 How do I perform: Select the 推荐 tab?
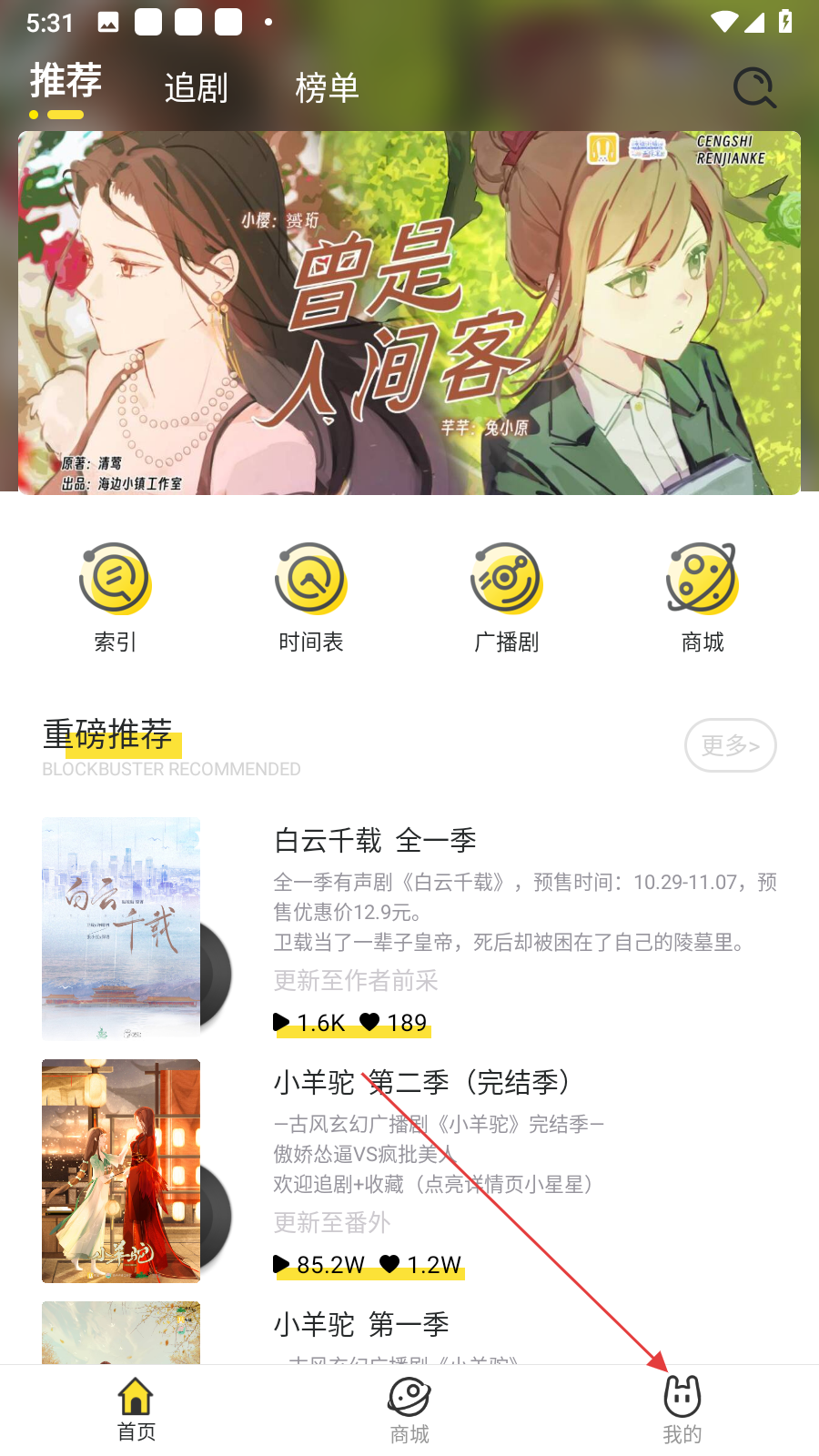pyautogui.click(x=66, y=82)
